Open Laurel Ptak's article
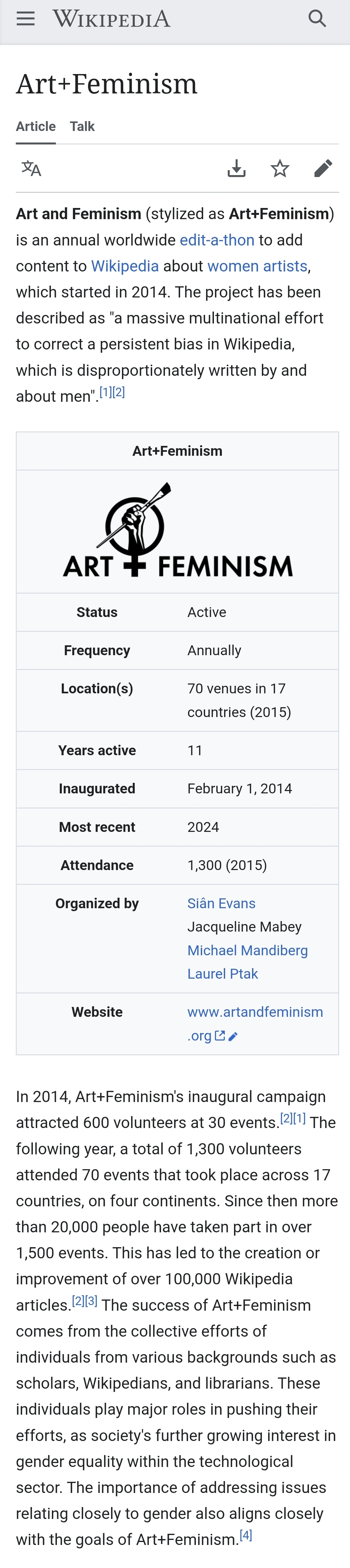350x1568 pixels. (222, 974)
